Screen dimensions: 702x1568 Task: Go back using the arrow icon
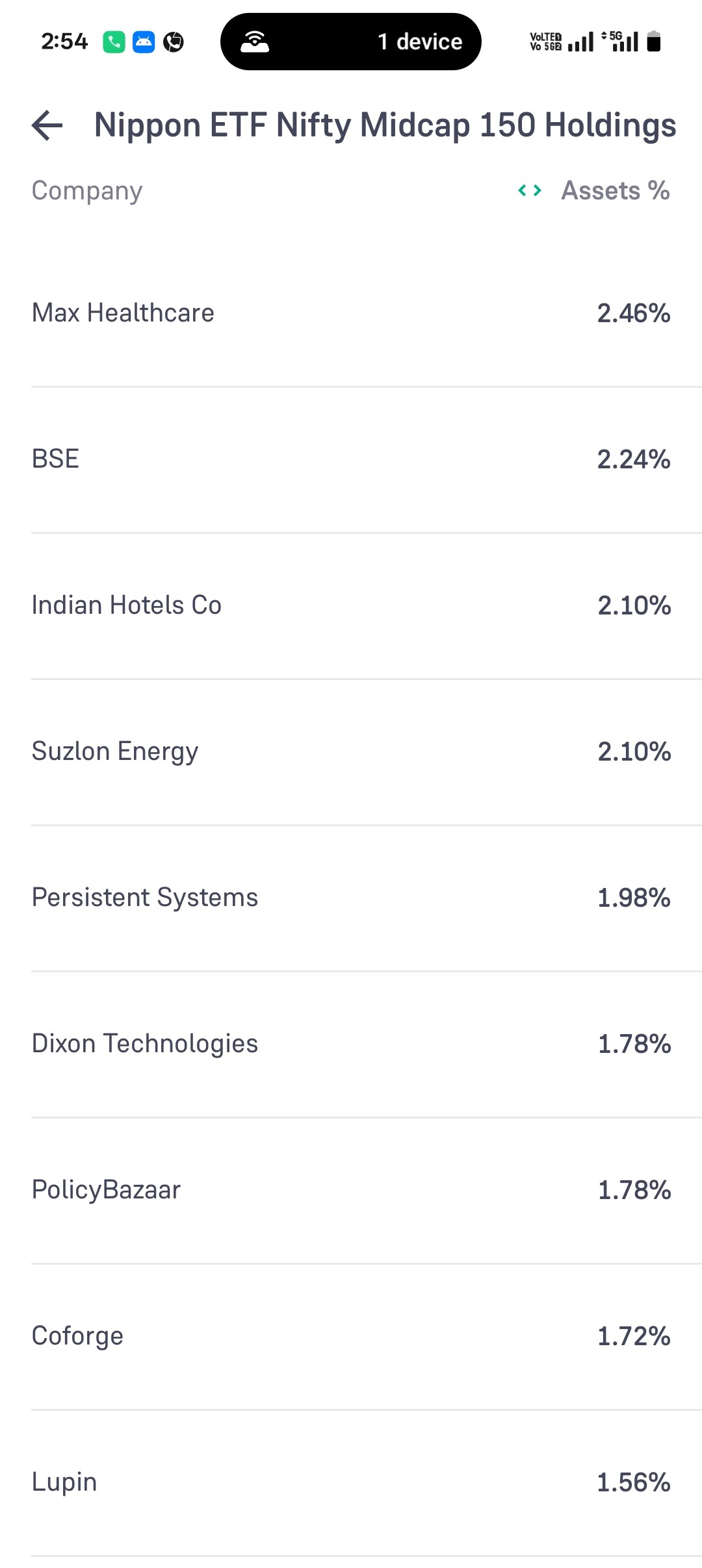point(47,125)
